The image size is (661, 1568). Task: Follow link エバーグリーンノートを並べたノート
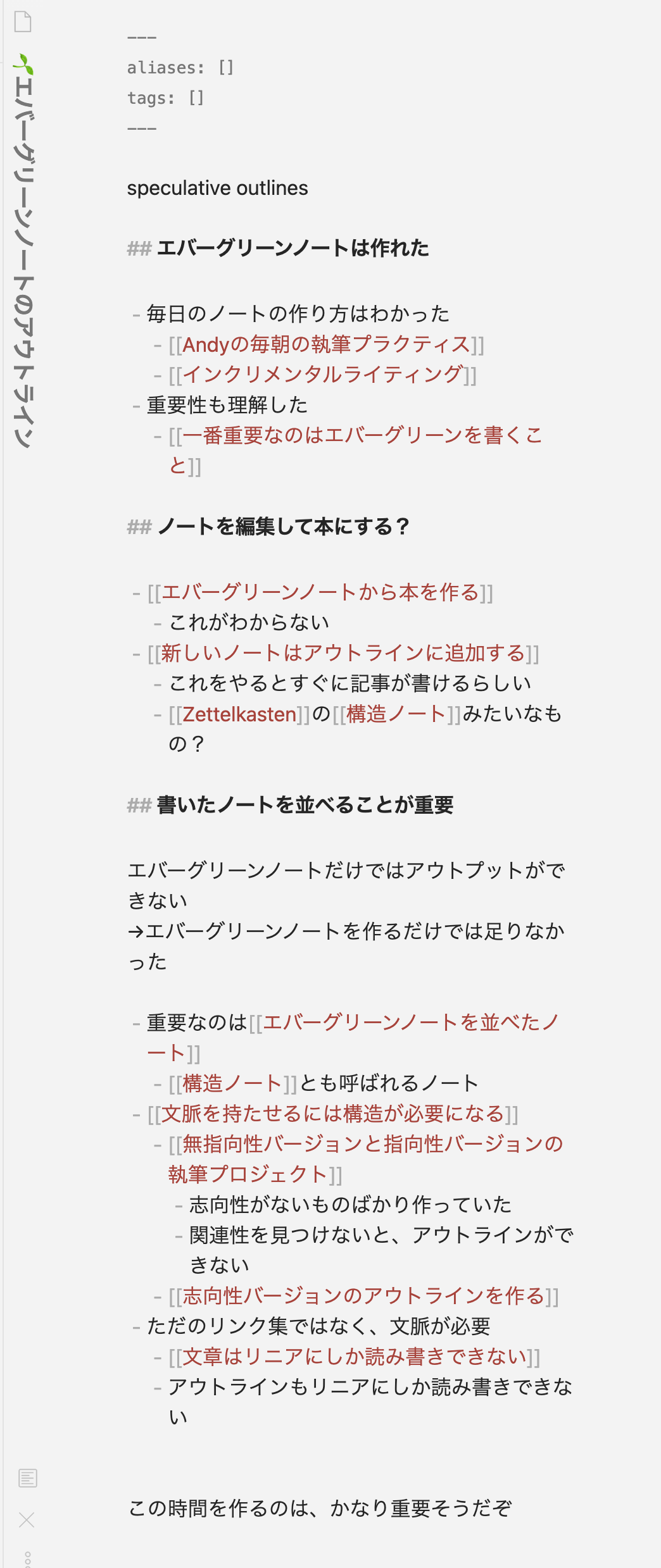pyautogui.click(x=410, y=1023)
